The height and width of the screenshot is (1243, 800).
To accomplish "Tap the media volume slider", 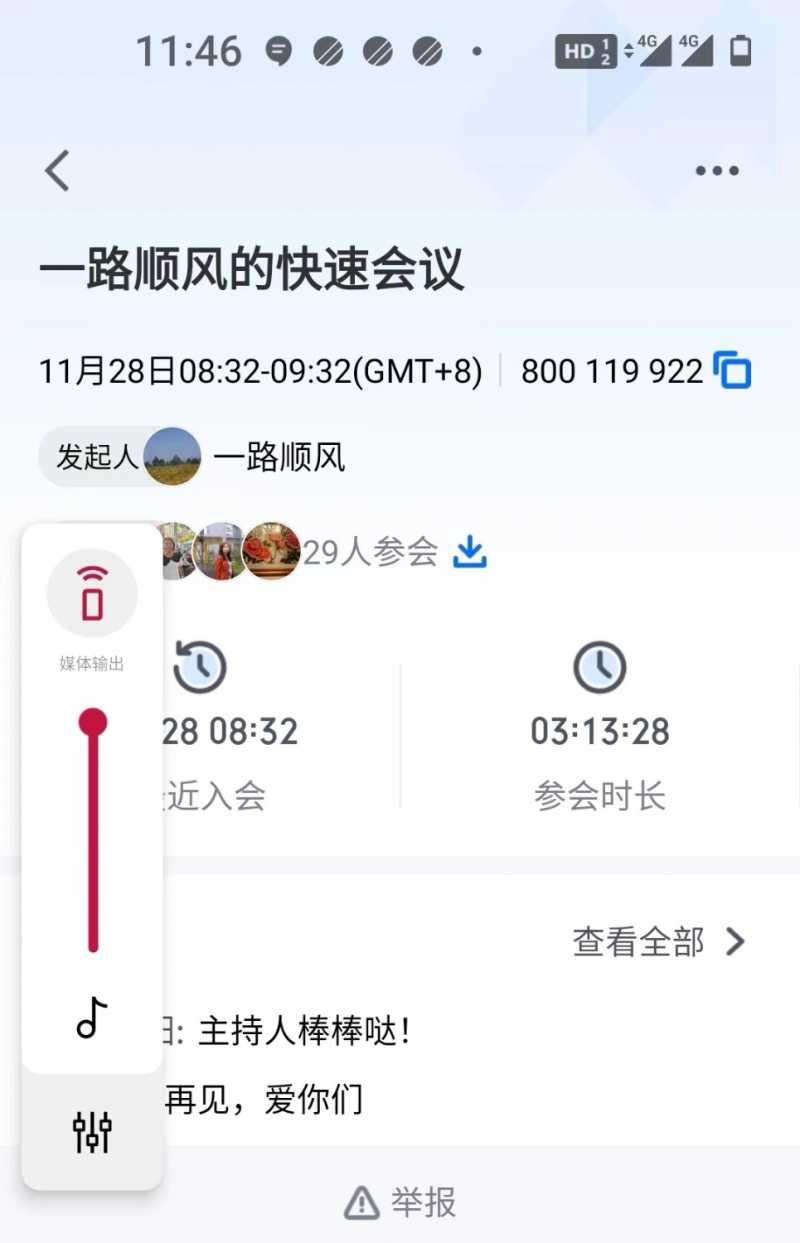I will [x=93, y=832].
